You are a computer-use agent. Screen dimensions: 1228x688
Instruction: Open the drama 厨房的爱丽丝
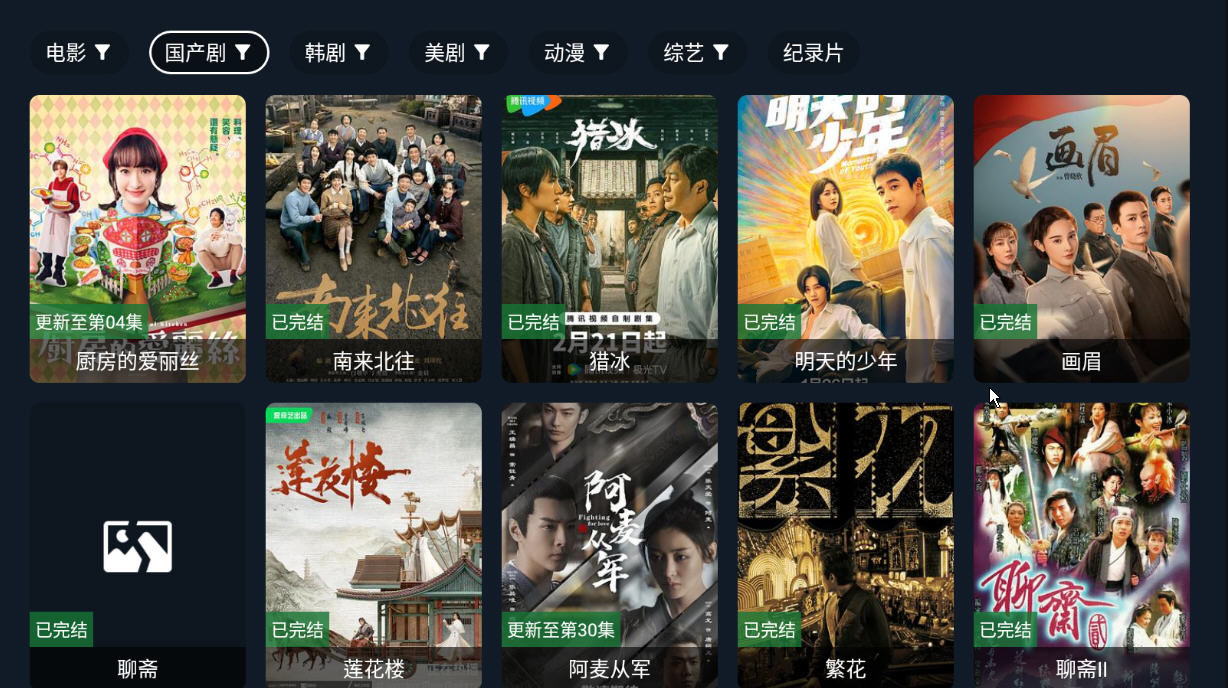[x=137, y=238]
